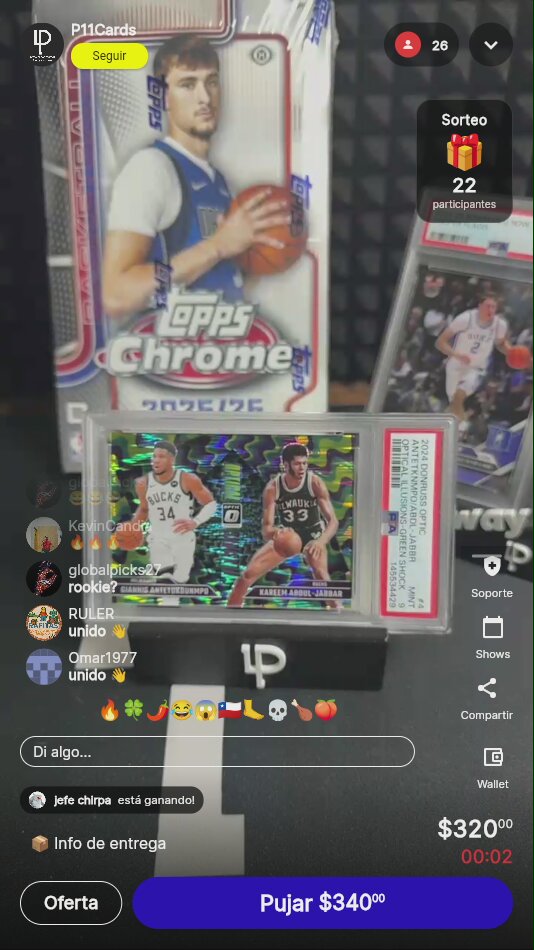Open the Wallet
The width and height of the screenshot is (534, 950).
pyautogui.click(x=492, y=768)
